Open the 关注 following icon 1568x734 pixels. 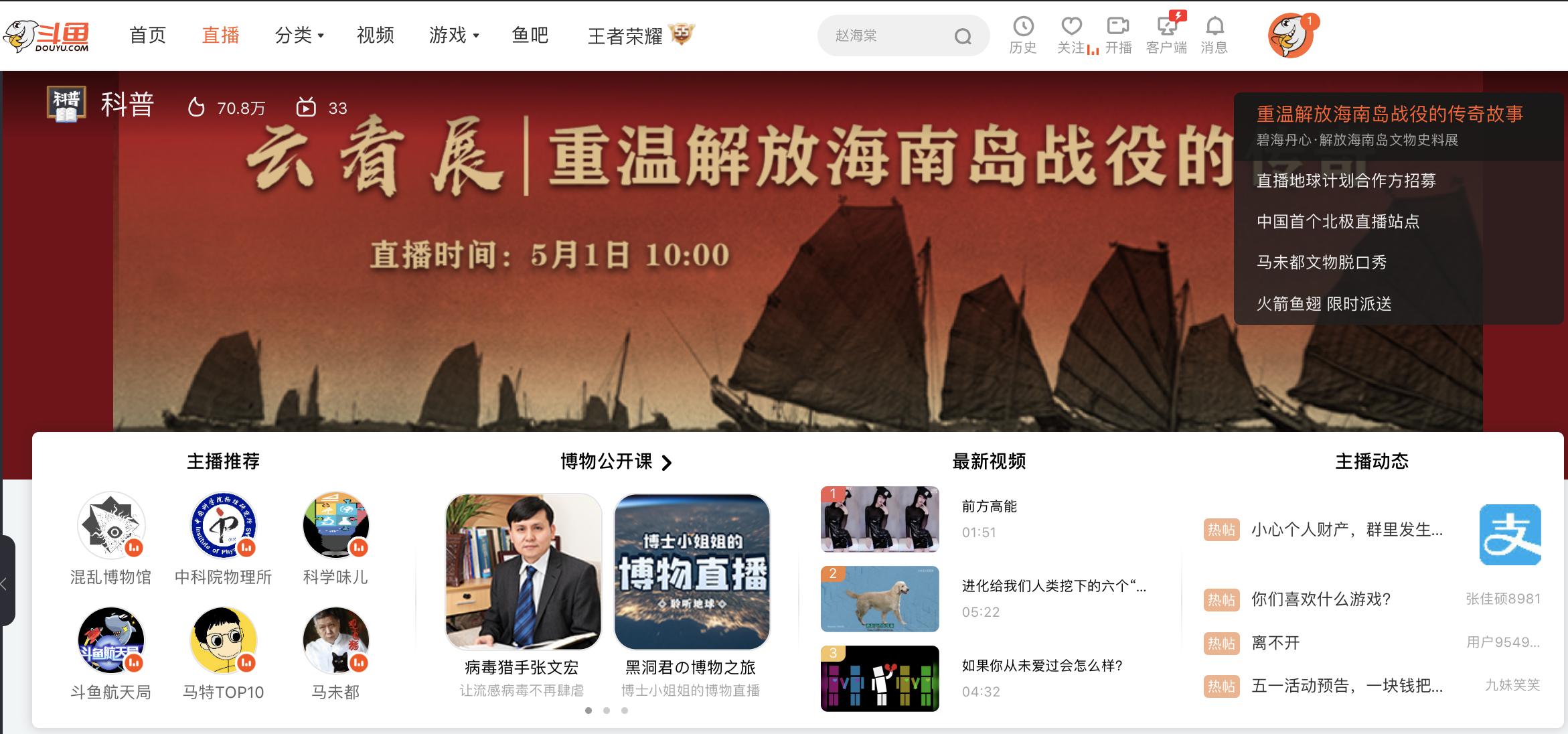coord(1072,35)
